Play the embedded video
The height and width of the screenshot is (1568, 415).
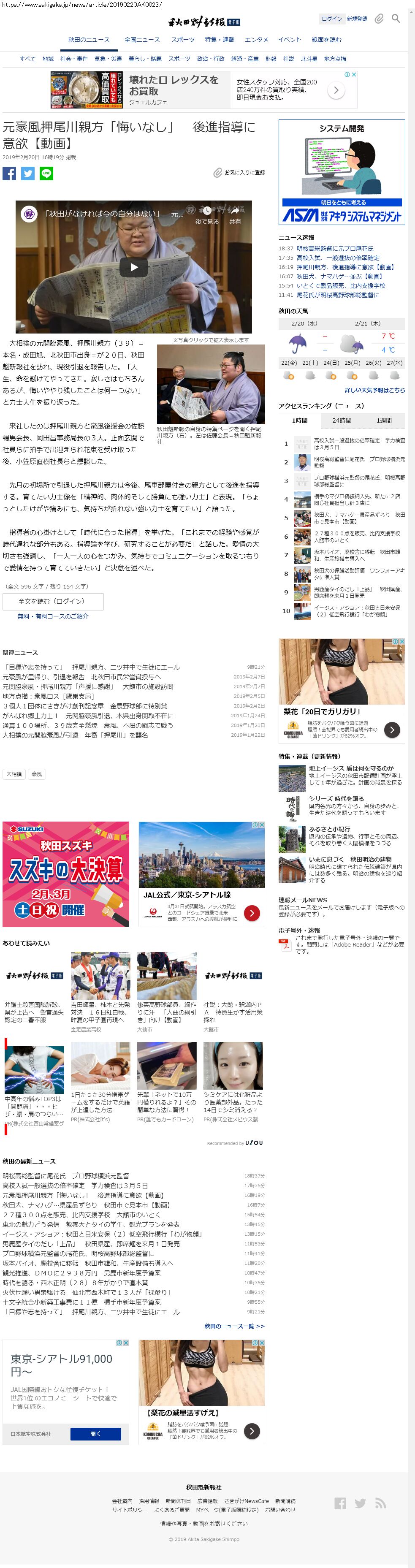click(x=134, y=266)
